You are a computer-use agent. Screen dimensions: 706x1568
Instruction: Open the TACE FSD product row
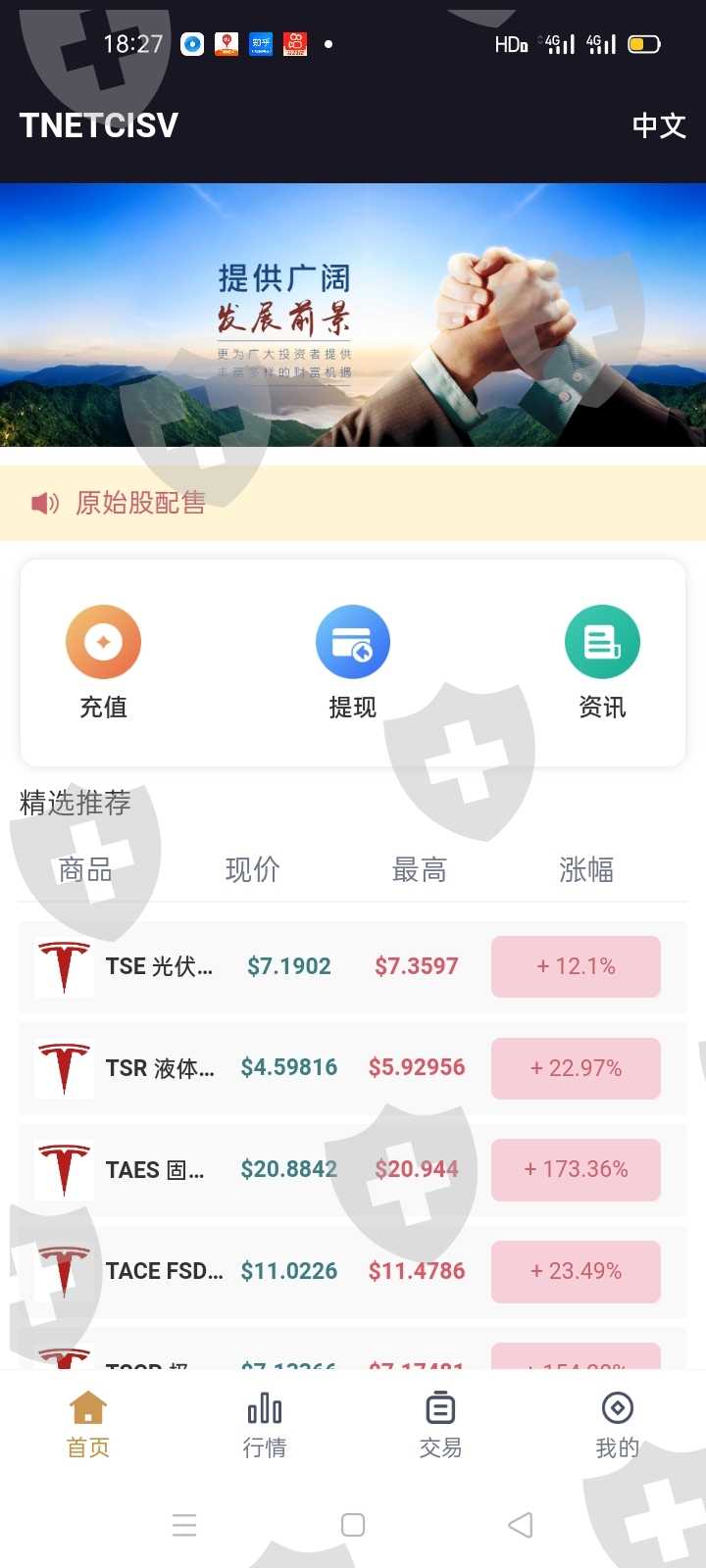pyautogui.click(x=353, y=1271)
